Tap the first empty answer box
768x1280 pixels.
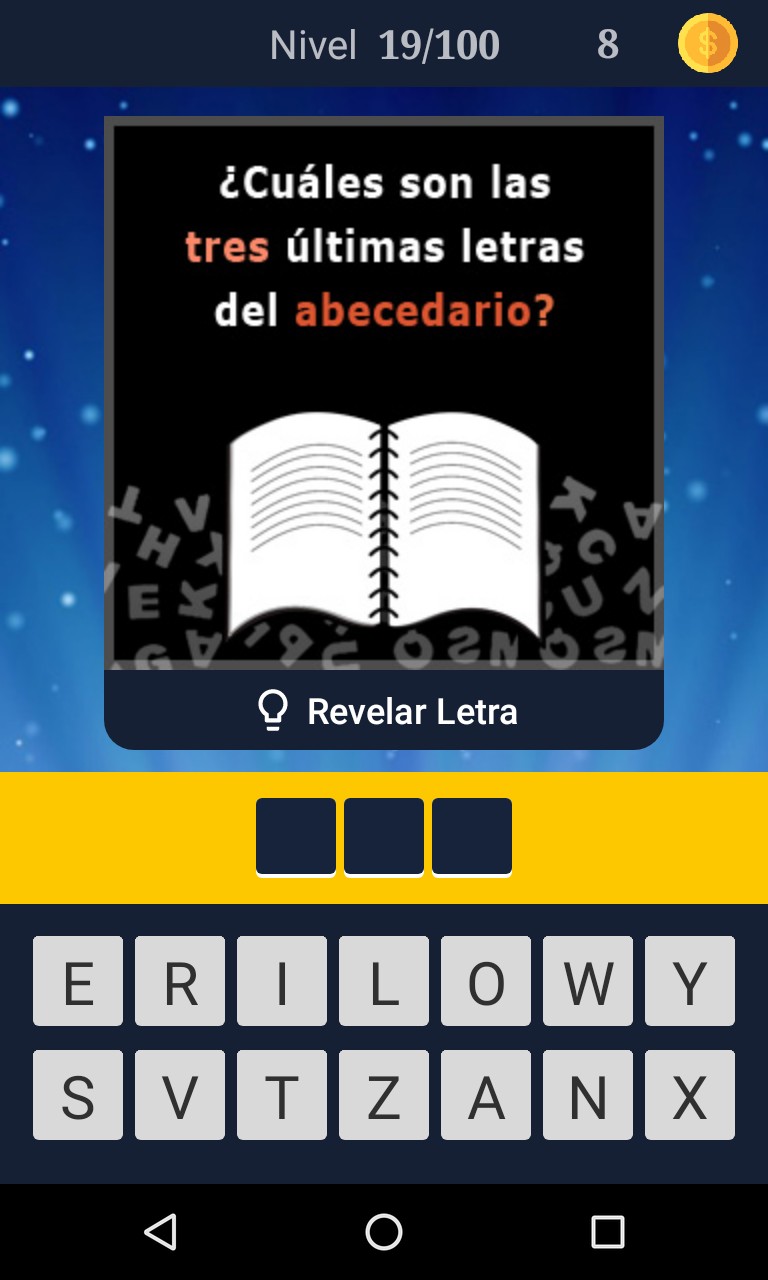pyautogui.click(x=296, y=836)
